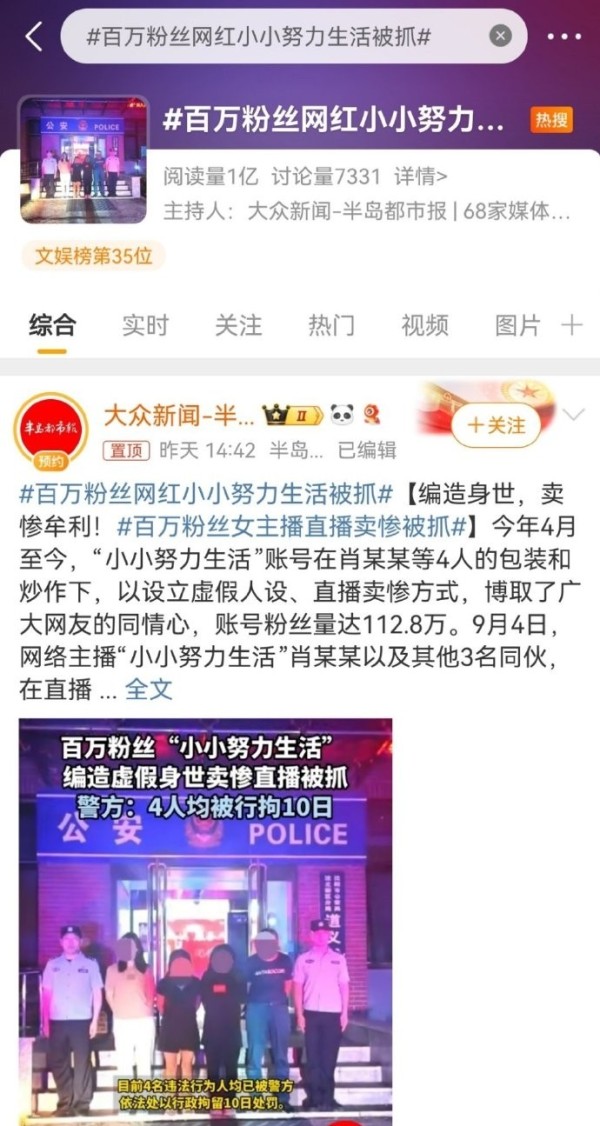Open the topic cover thumbnail

(x=83, y=160)
